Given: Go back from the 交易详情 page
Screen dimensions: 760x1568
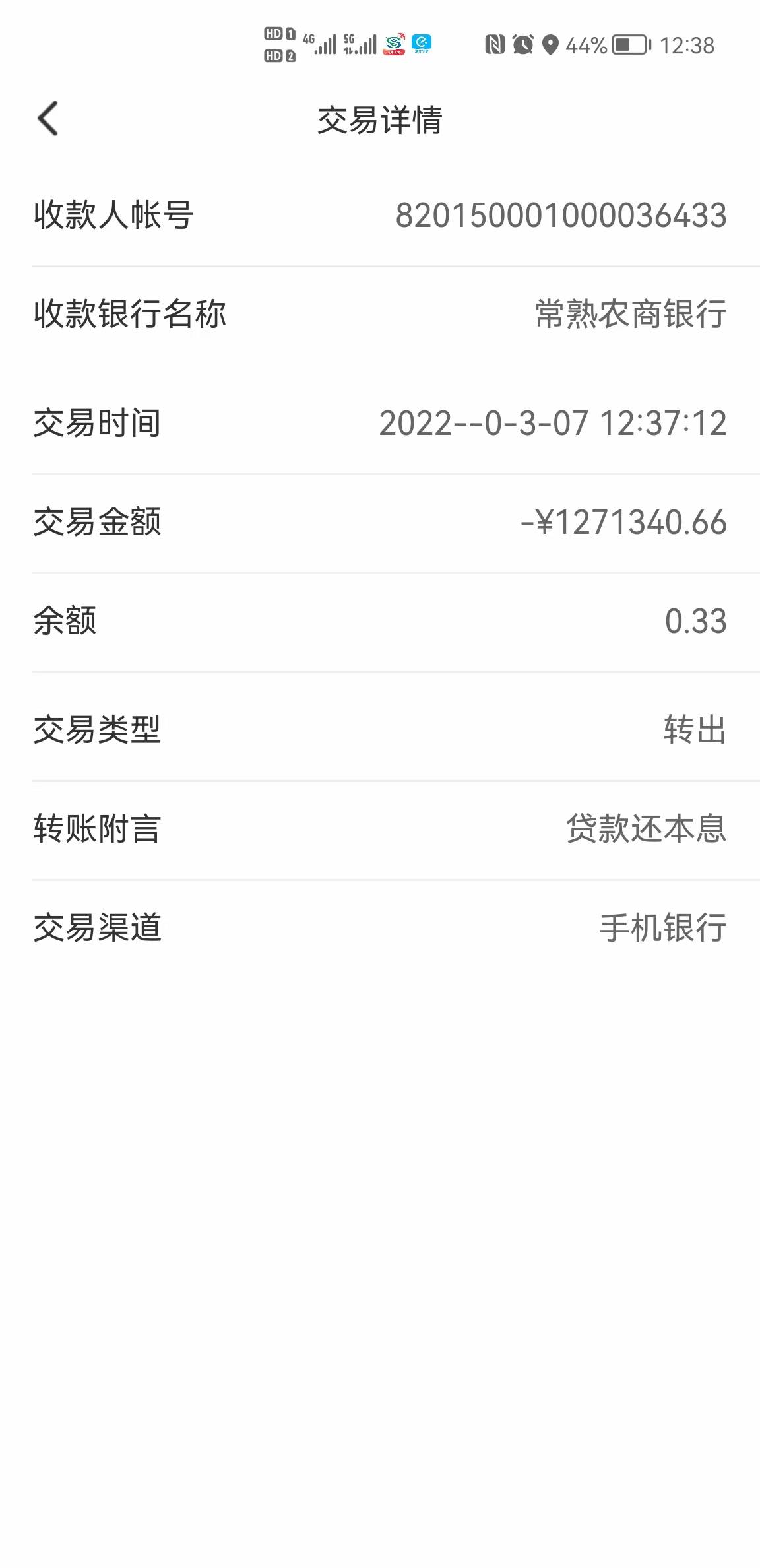Looking at the screenshot, I should click(47, 119).
